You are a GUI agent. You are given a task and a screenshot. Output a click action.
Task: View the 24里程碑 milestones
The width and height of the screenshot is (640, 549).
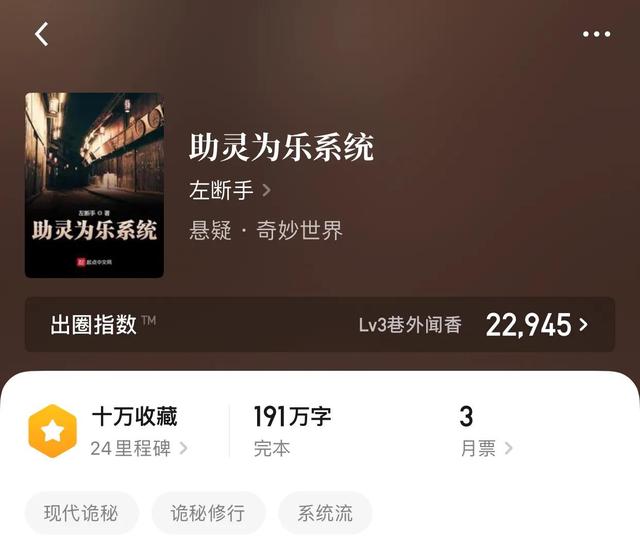tap(138, 448)
